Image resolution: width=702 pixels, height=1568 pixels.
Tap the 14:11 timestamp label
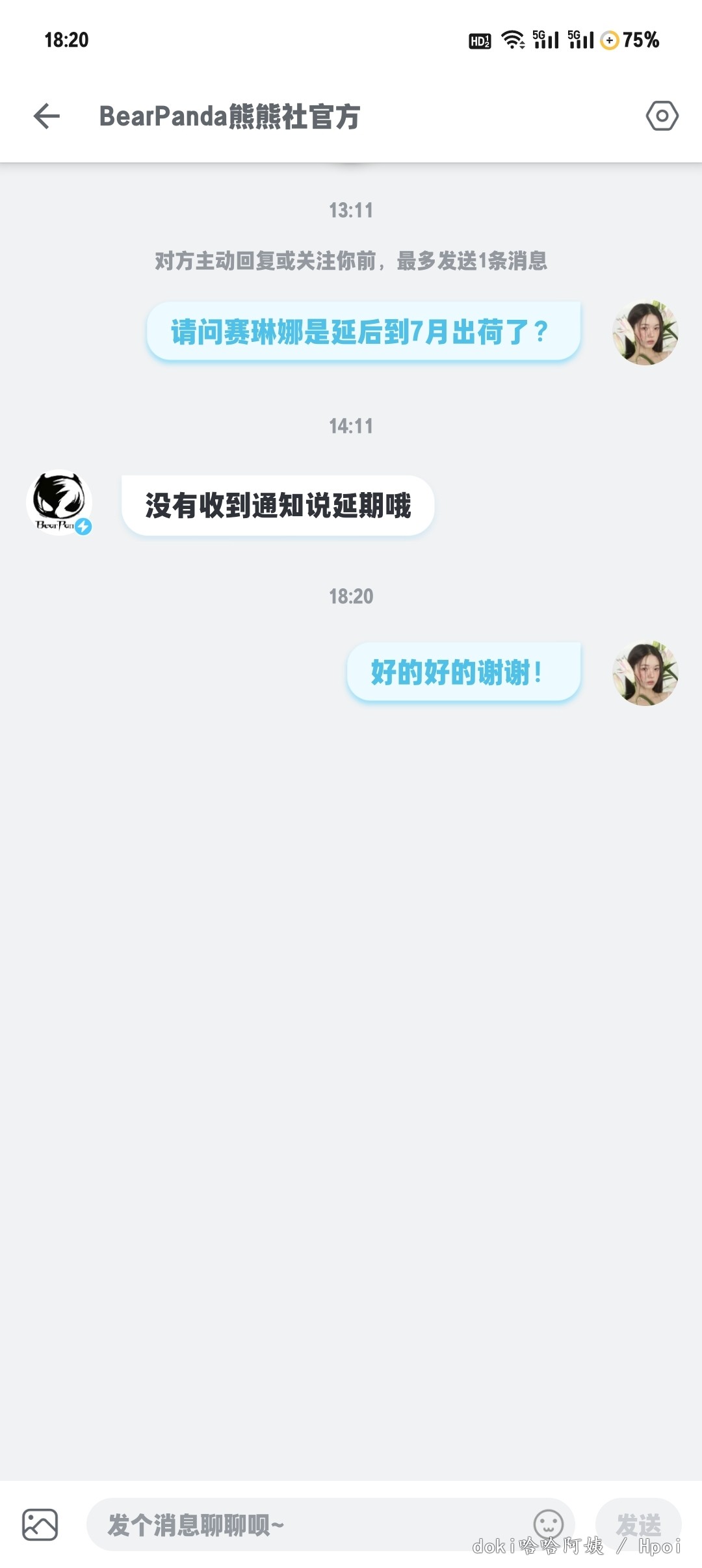351,426
